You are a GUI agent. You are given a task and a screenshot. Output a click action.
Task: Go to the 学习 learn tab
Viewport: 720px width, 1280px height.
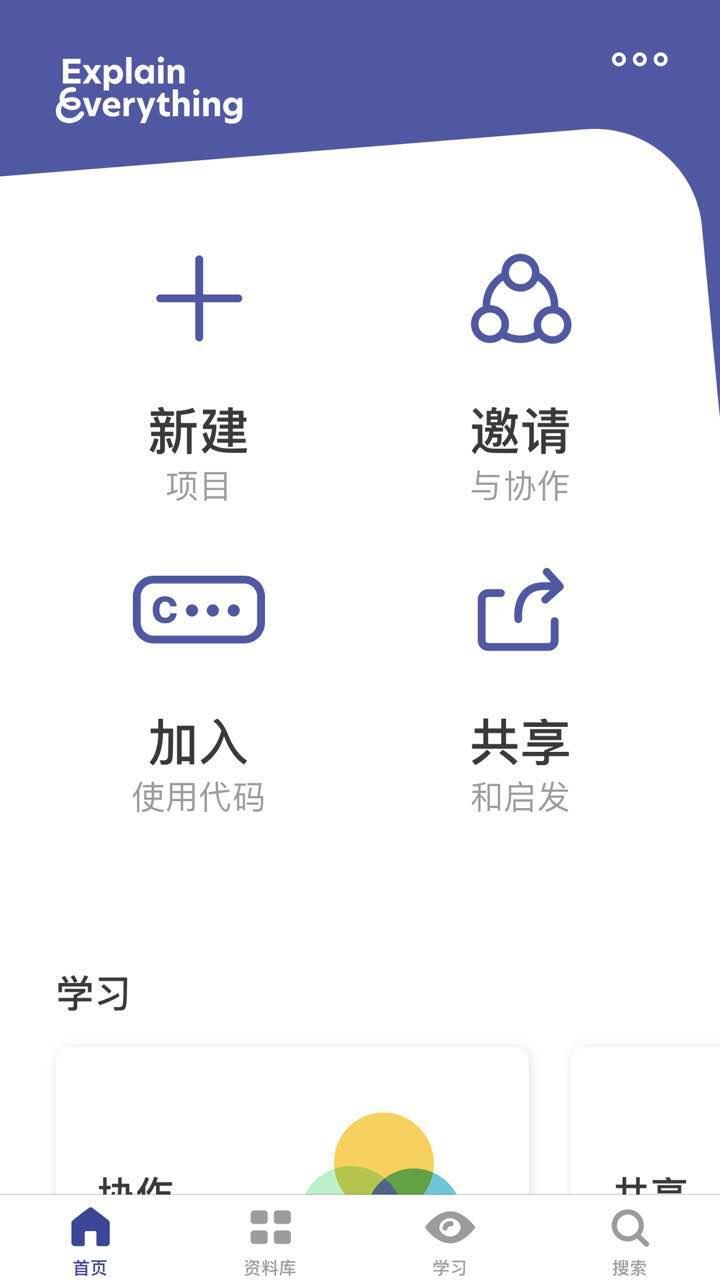click(x=450, y=1240)
